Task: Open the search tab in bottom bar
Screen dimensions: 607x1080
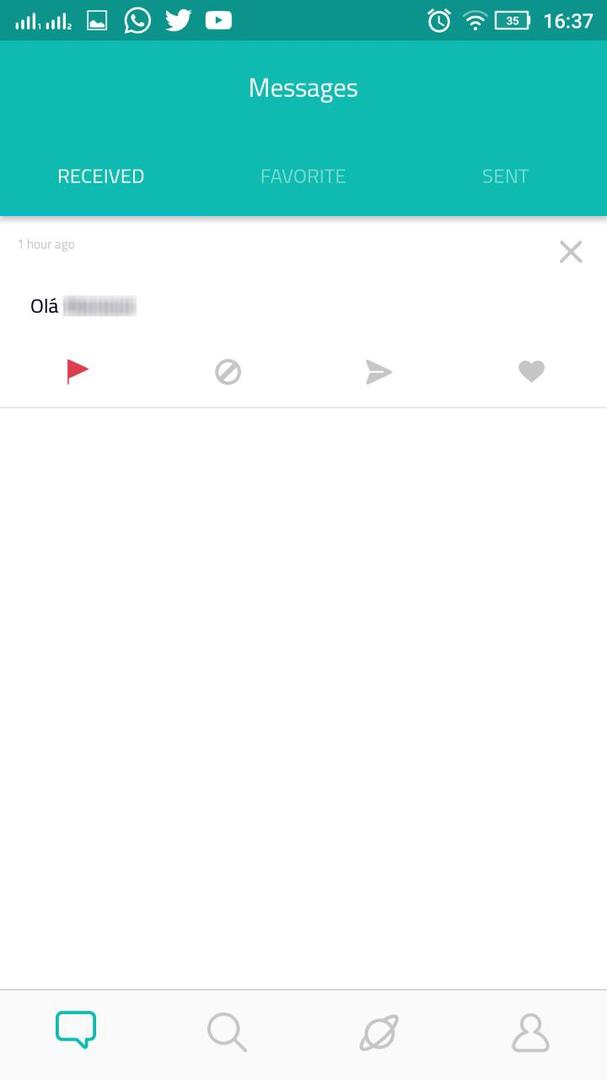Action: (227, 1033)
